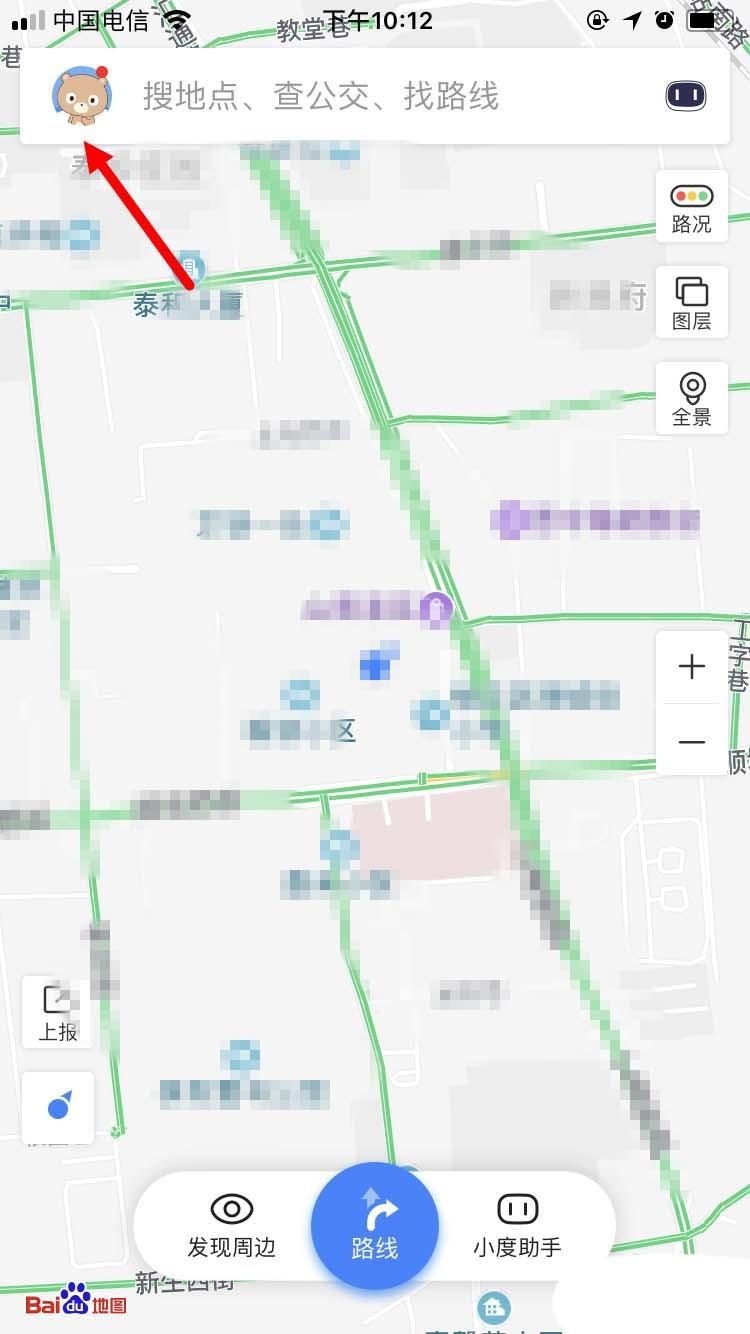Open the 上报 report tool
The height and width of the screenshot is (1334, 750).
point(57,1011)
